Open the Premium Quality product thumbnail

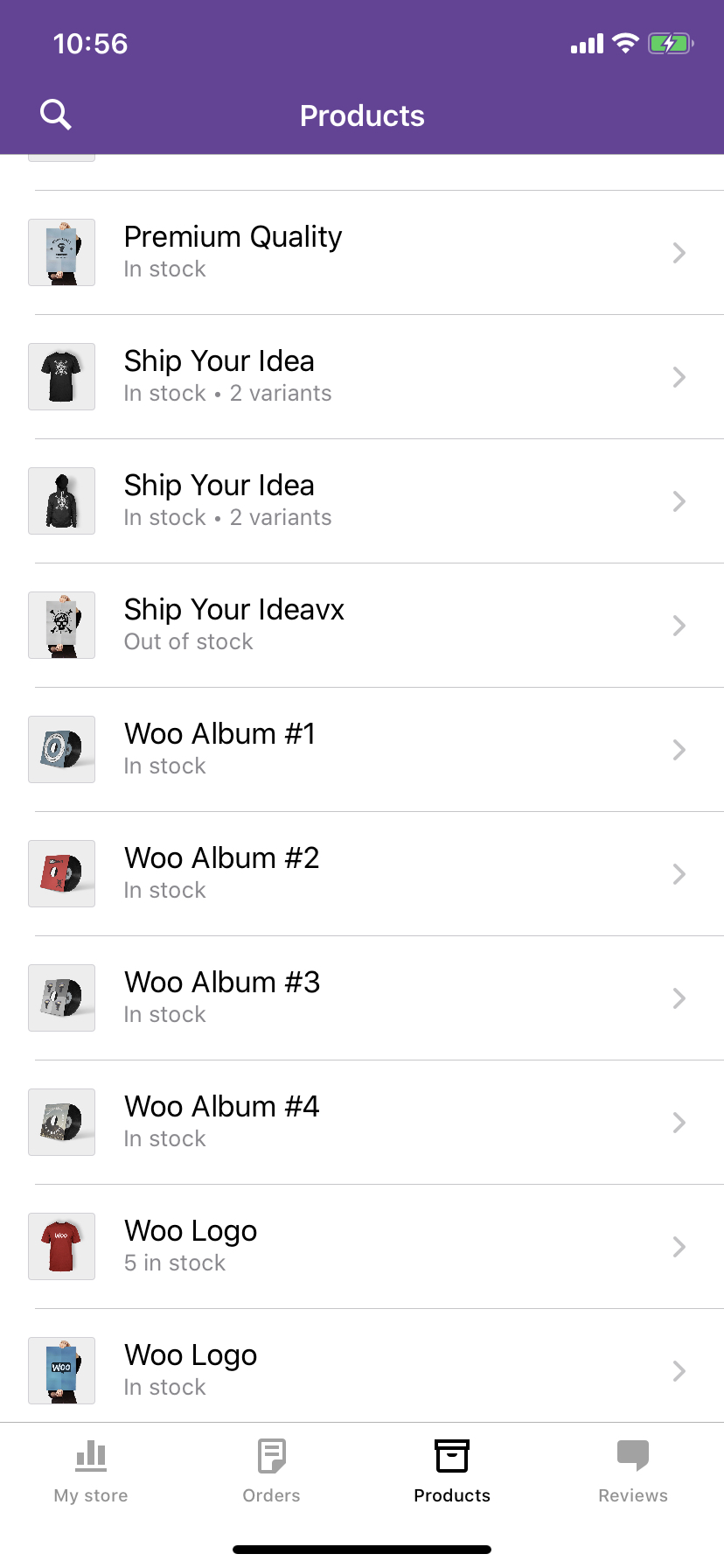point(61,252)
